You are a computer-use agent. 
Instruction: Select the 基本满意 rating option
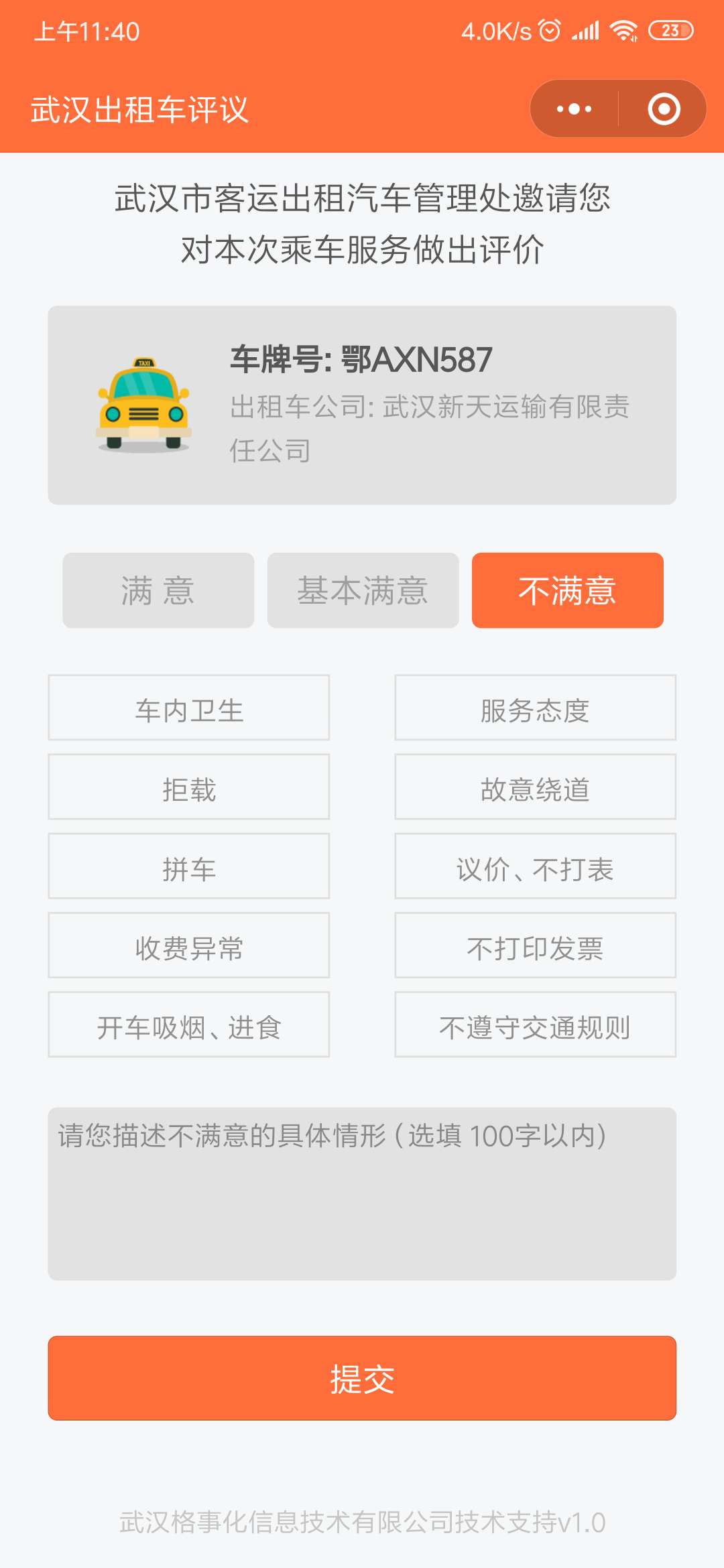363,591
